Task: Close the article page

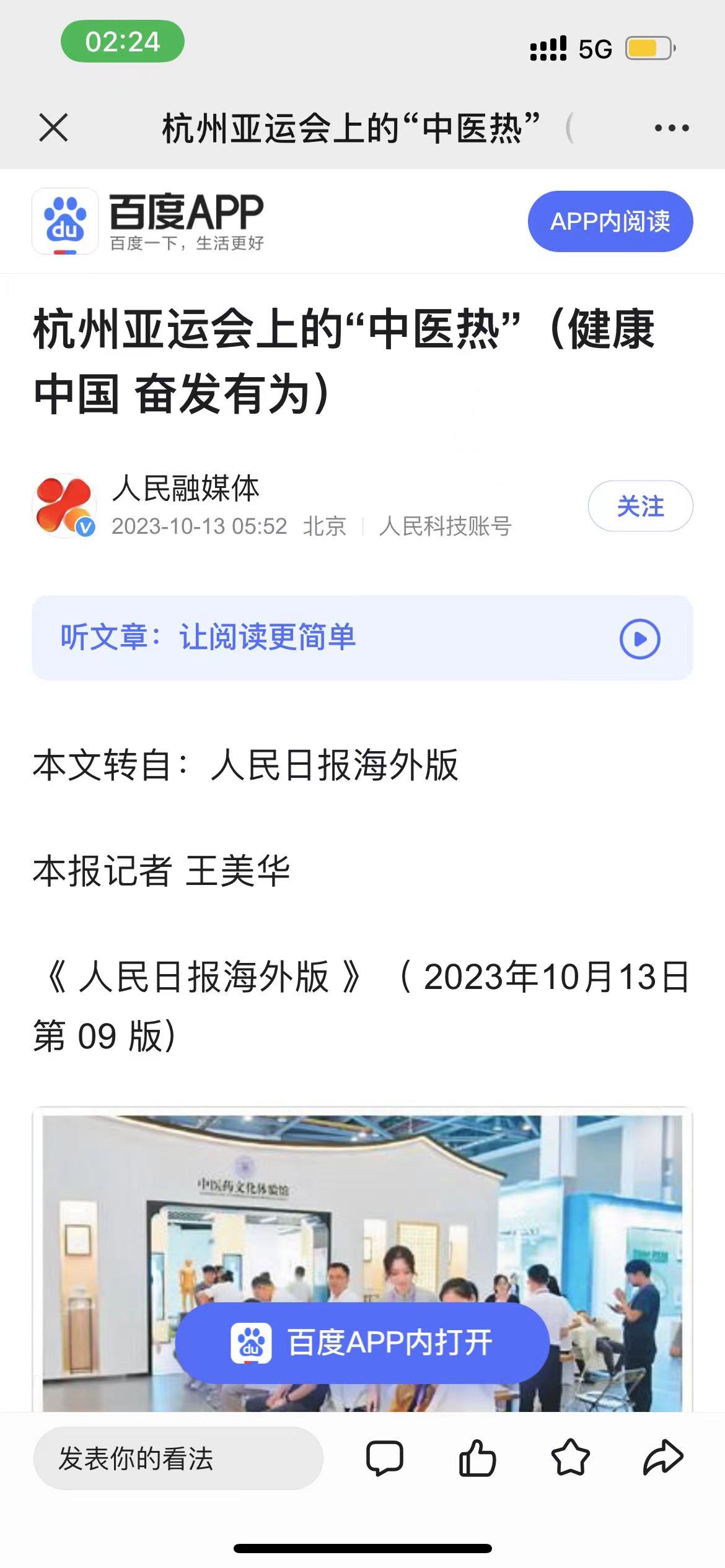Action: [x=53, y=128]
